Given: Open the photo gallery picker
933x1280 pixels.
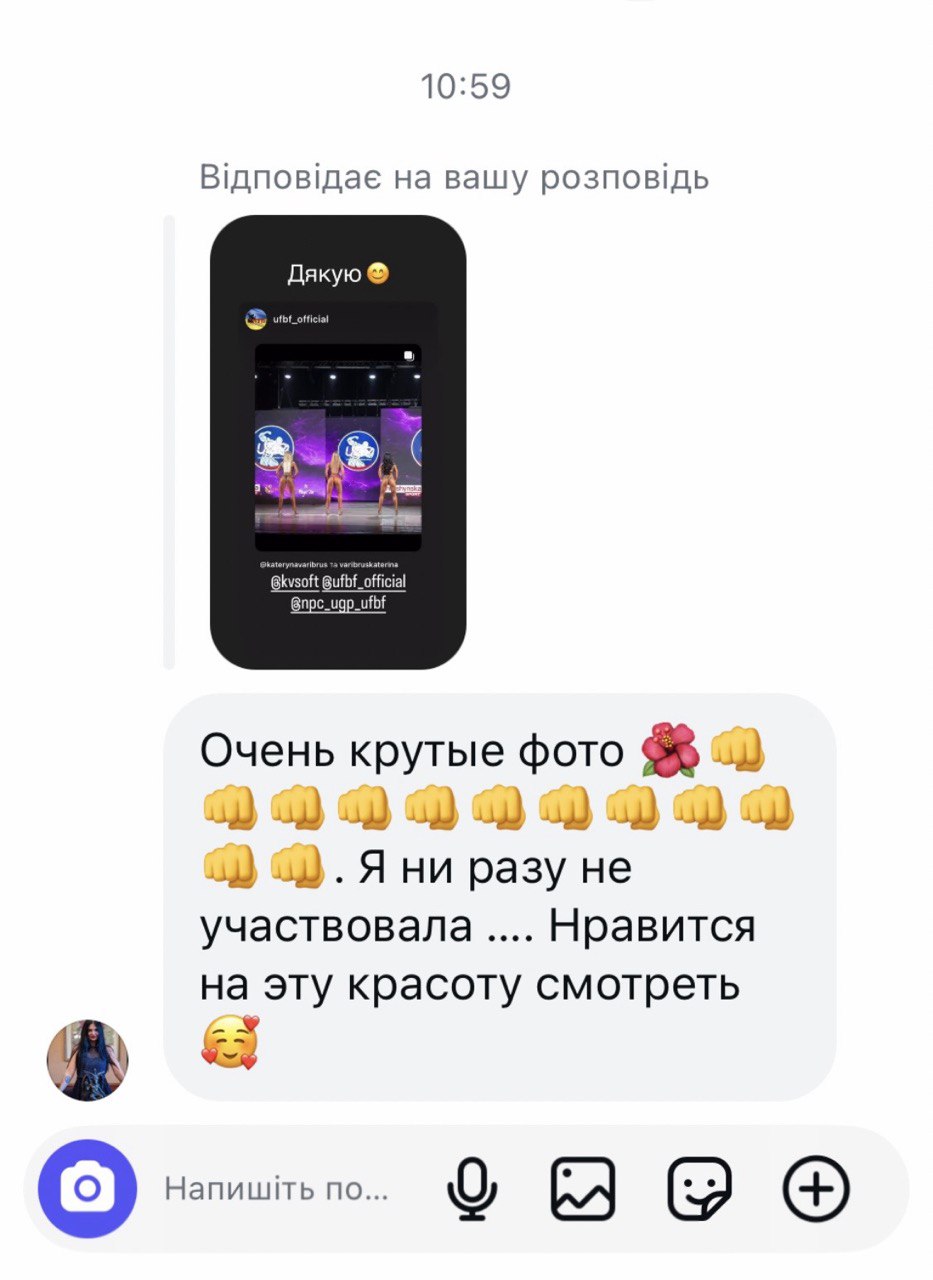Looking at the screenshot, I should pyautogui.click(x=583, y=1189).
